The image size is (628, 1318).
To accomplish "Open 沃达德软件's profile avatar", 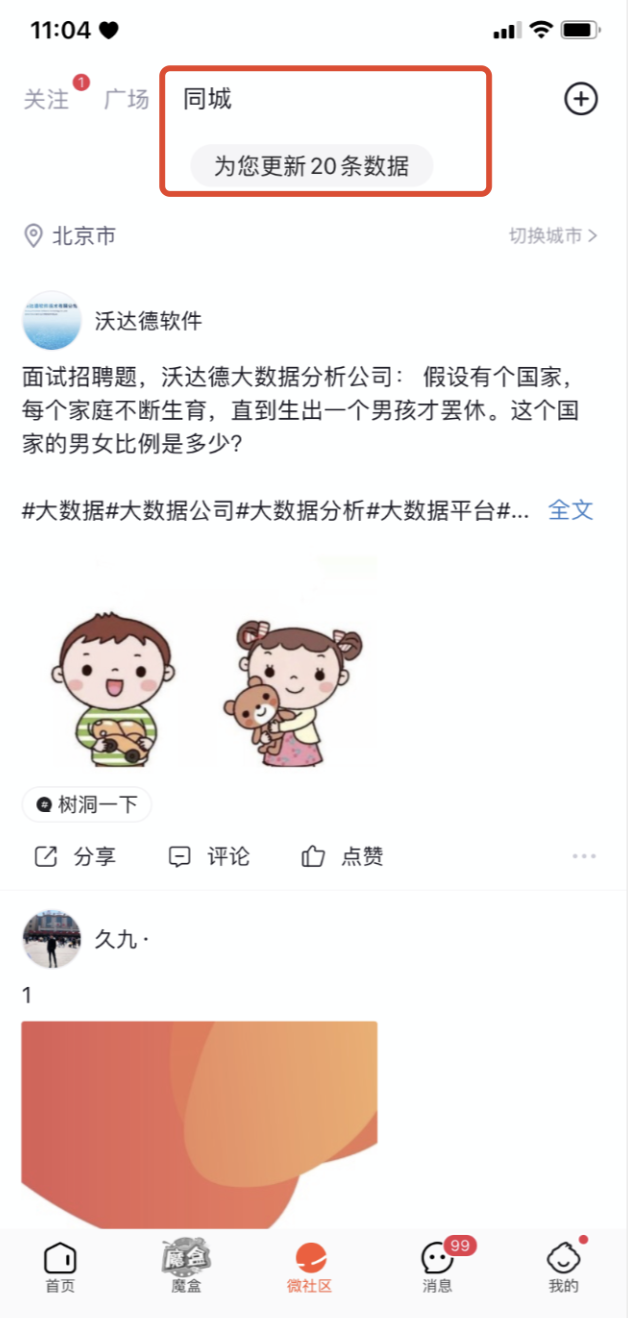I will click(x=51, y=320).
